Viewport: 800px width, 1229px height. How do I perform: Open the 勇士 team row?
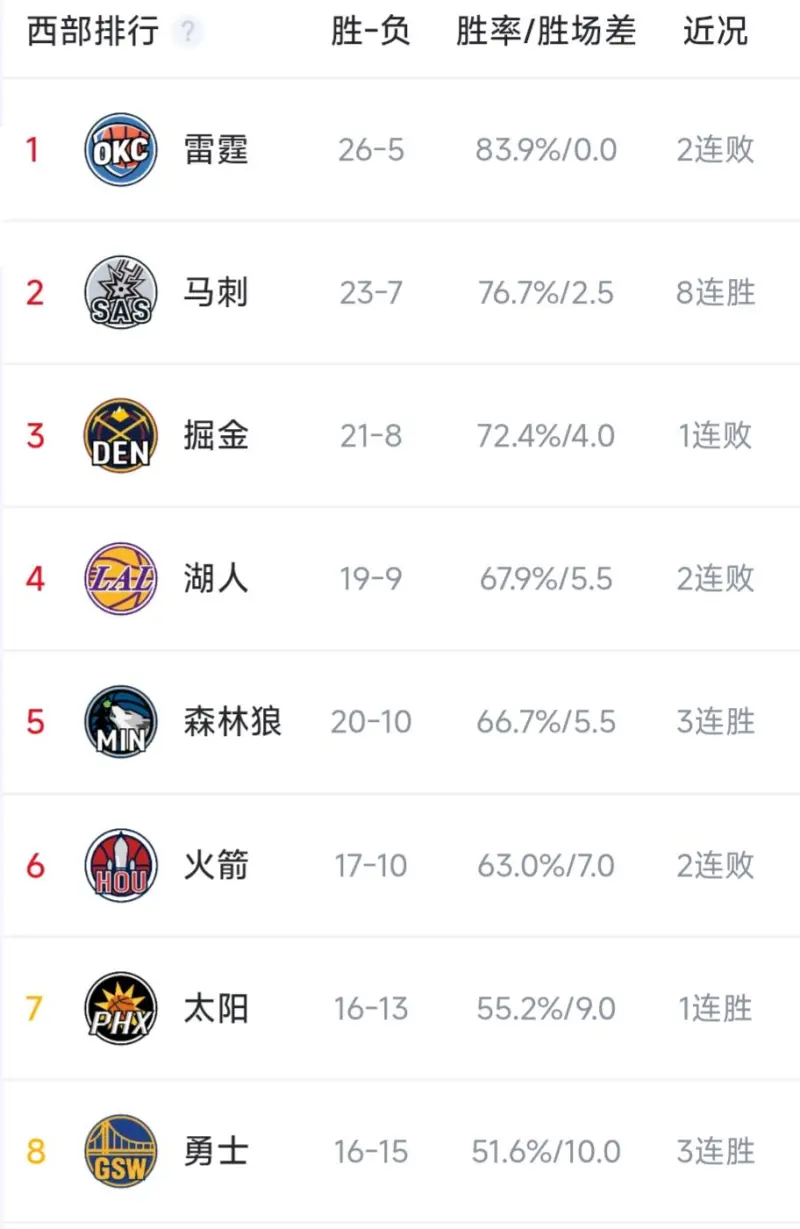click(x=216, y=1151)
